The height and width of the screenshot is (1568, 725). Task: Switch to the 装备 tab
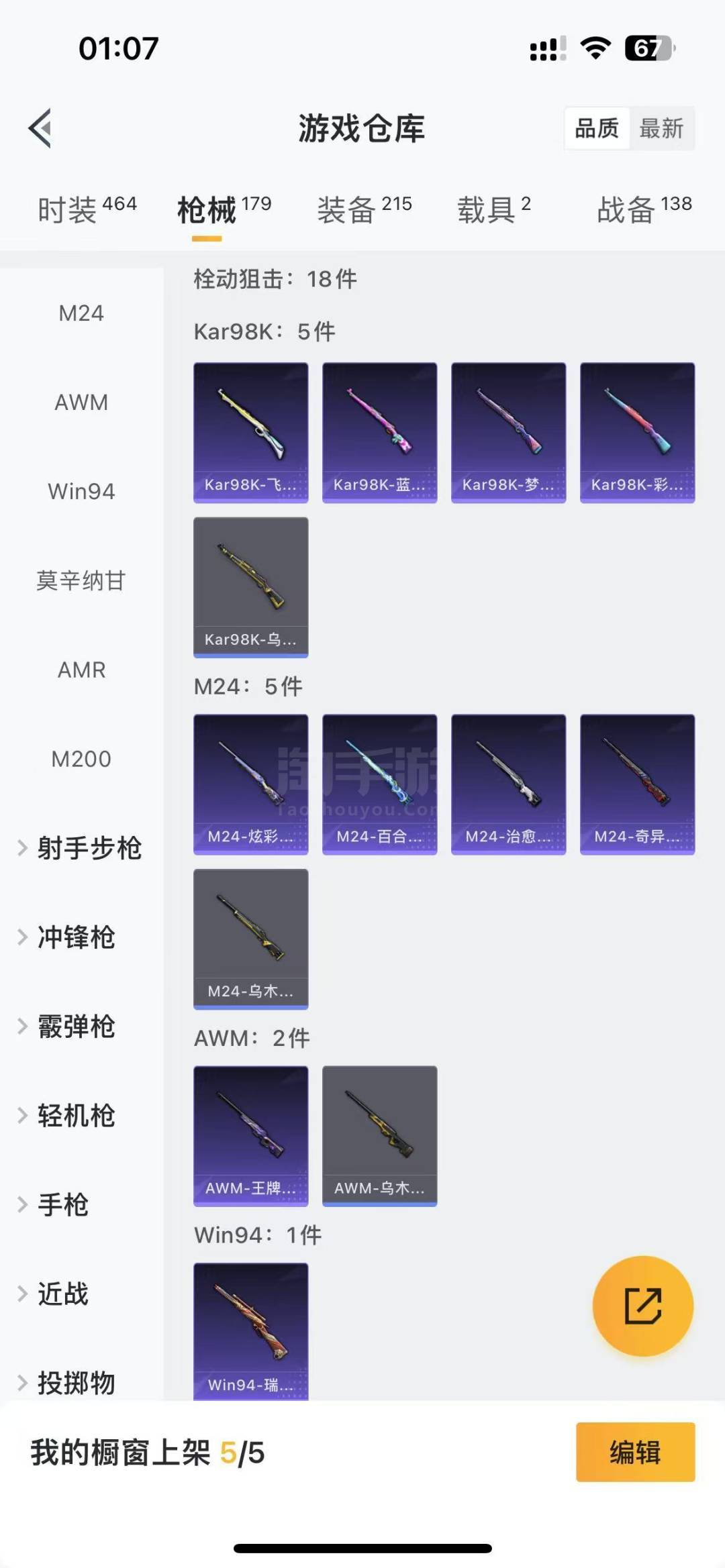[x=365, y=210]
